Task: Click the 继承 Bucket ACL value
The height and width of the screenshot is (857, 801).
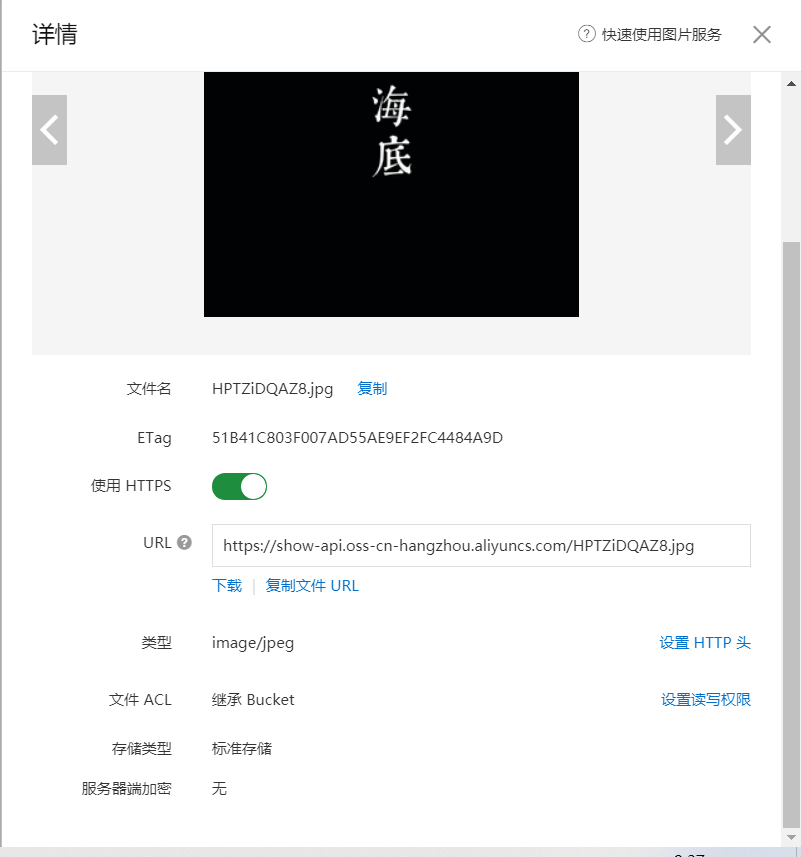Action: click(x=253, y=700)
